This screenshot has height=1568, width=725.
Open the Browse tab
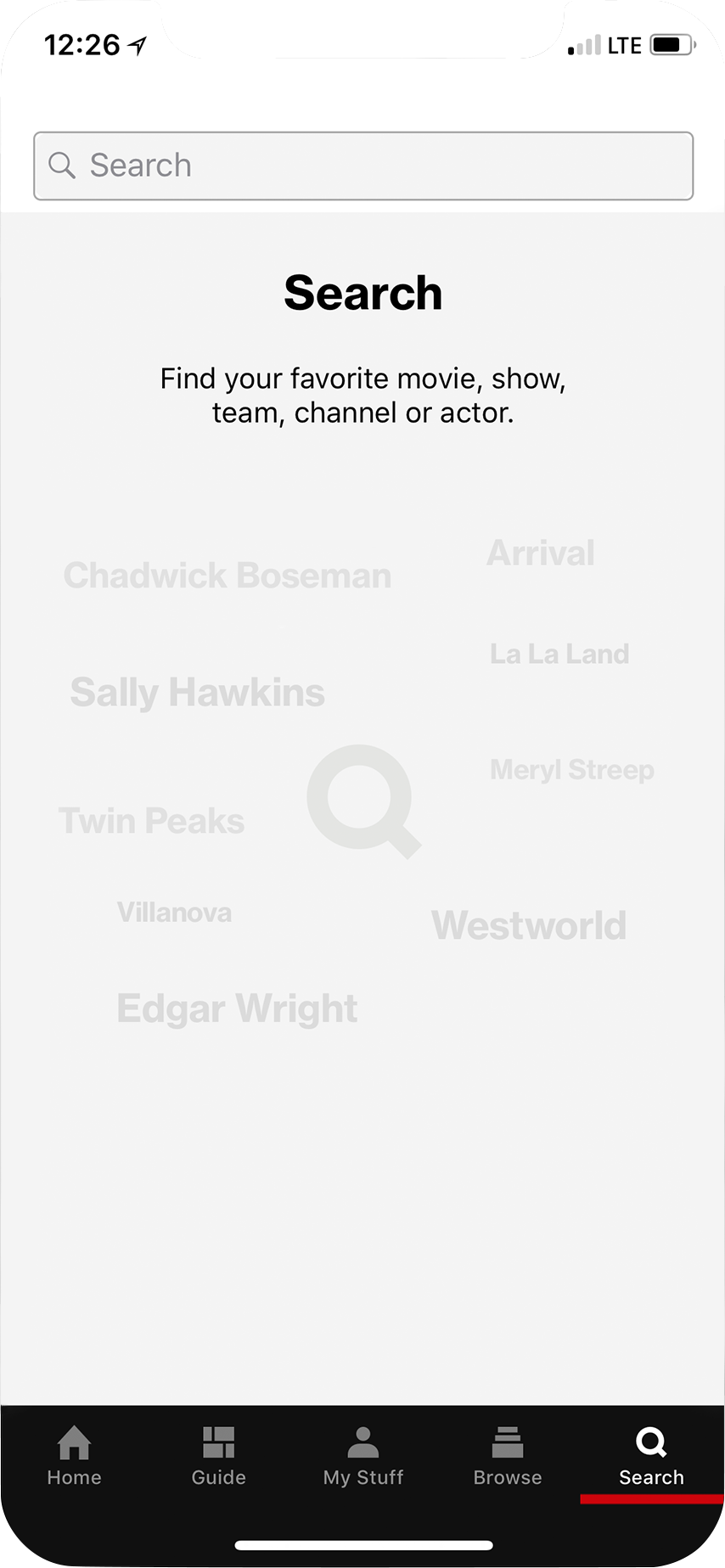tap(508, 1457)
